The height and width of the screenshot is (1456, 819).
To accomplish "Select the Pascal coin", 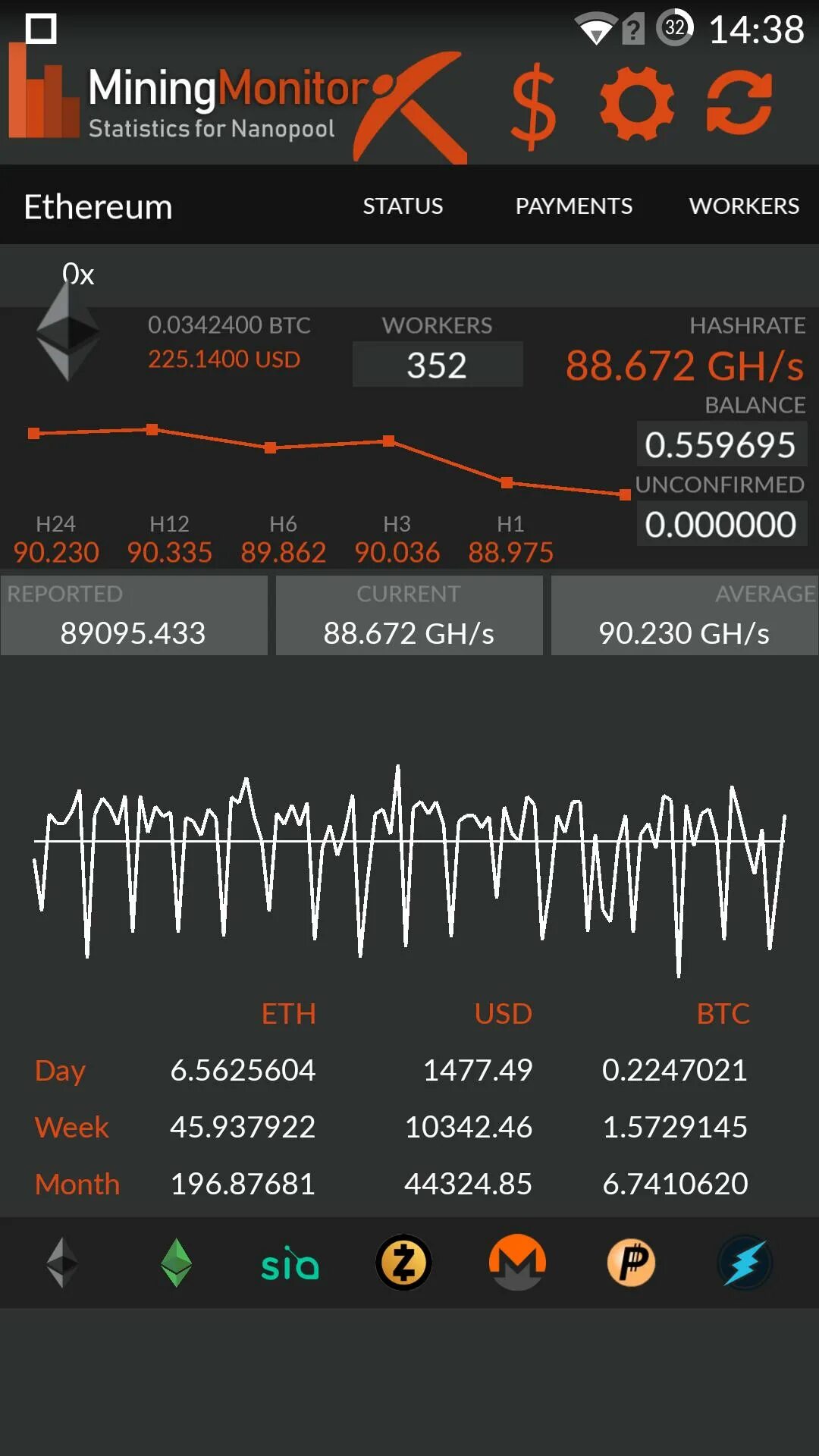I will pyautogui.click(x=631, y=1263).
